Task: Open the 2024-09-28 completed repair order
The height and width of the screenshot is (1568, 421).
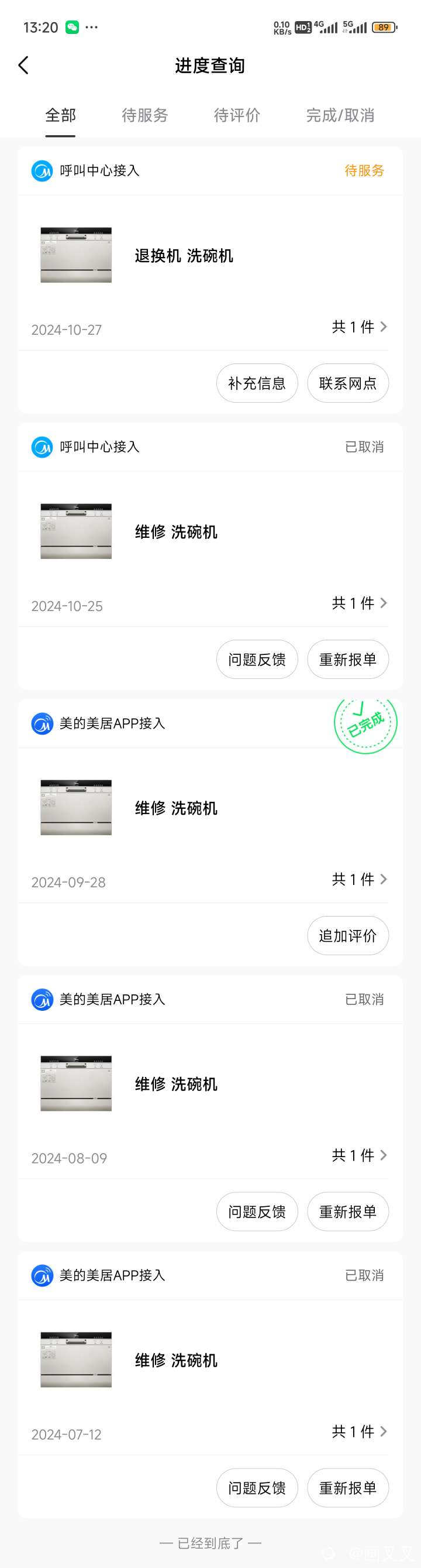Action: (x=177, y=808)
